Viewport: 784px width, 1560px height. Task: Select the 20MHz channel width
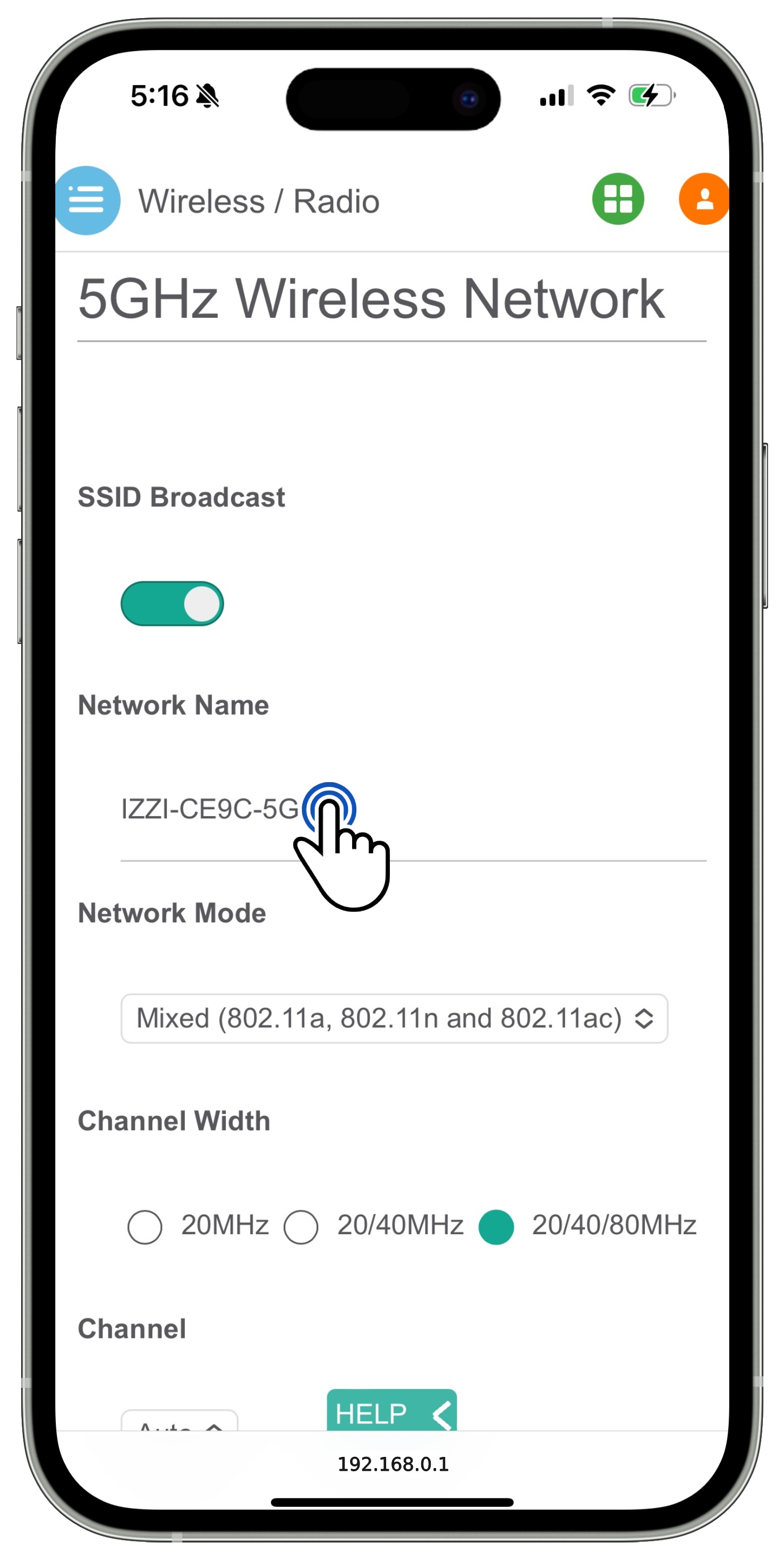(x=146, y=1226)
